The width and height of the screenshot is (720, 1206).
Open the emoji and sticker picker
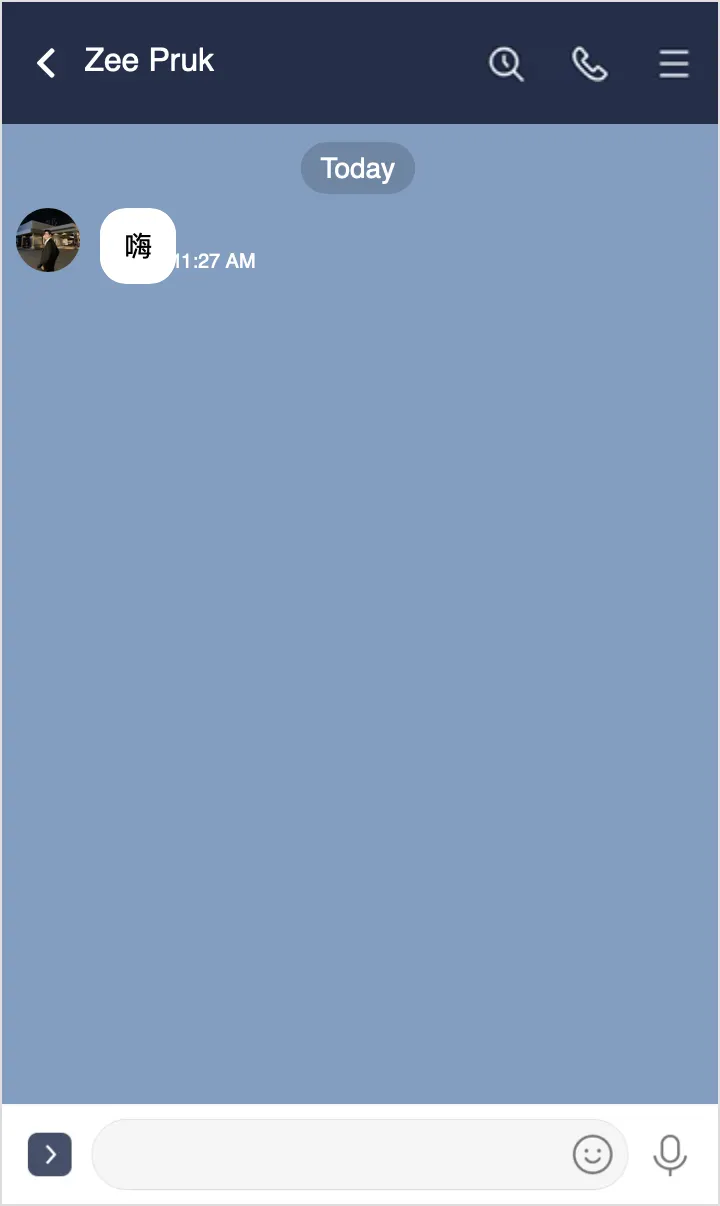pyautogui.click(x=592, y=1155)
